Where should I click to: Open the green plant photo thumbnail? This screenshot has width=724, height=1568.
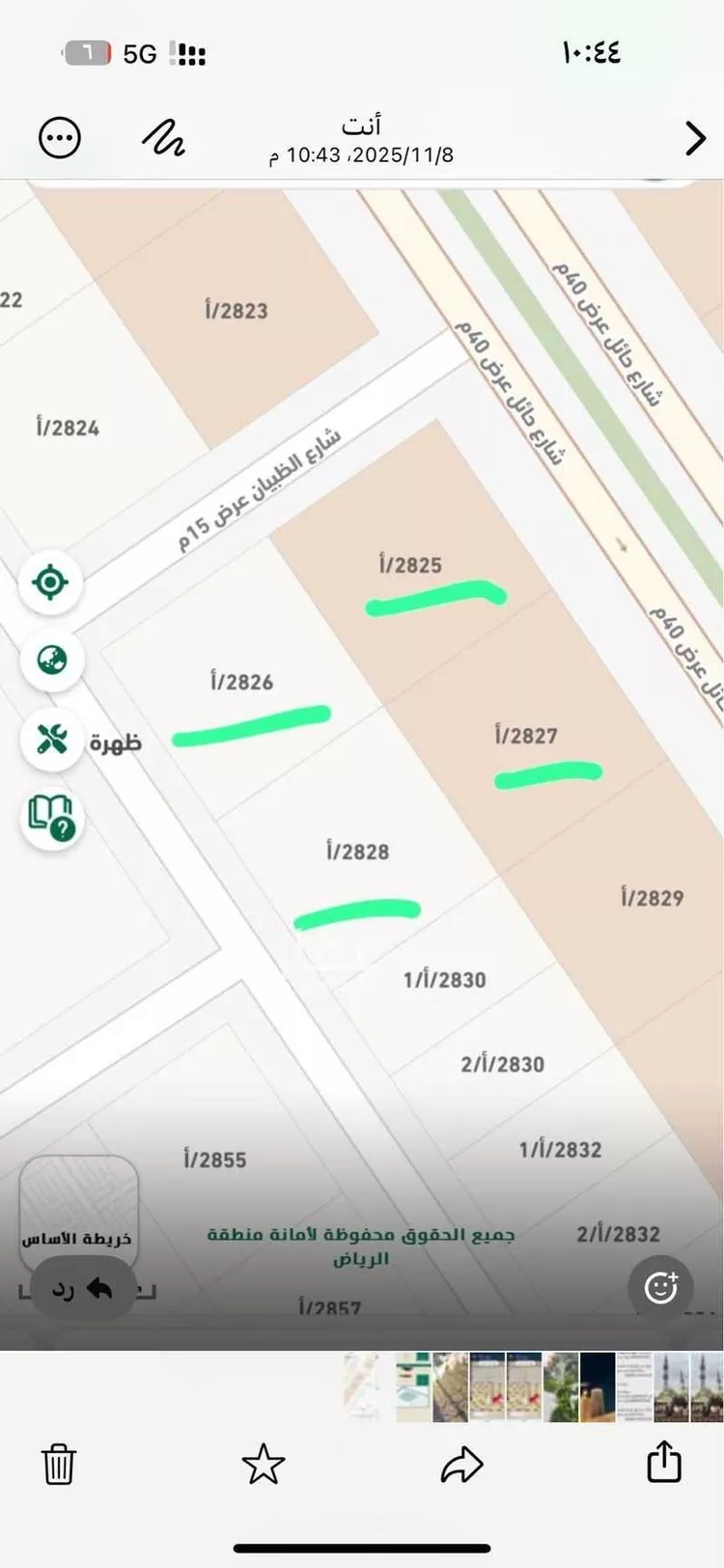point(561,1386)
